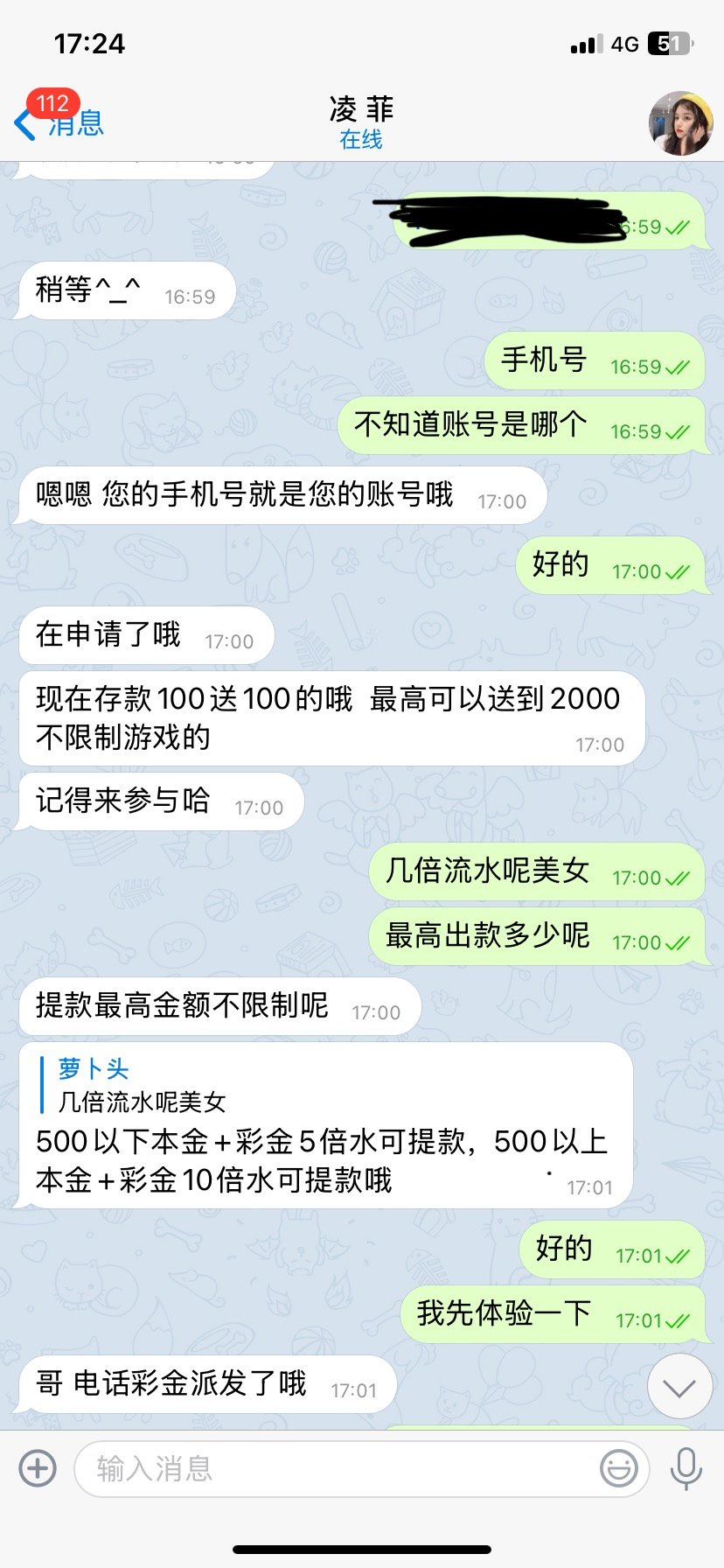Open the emoji sticker picker
Viewport: 724px width, 1568px height.
point(618,1467)
